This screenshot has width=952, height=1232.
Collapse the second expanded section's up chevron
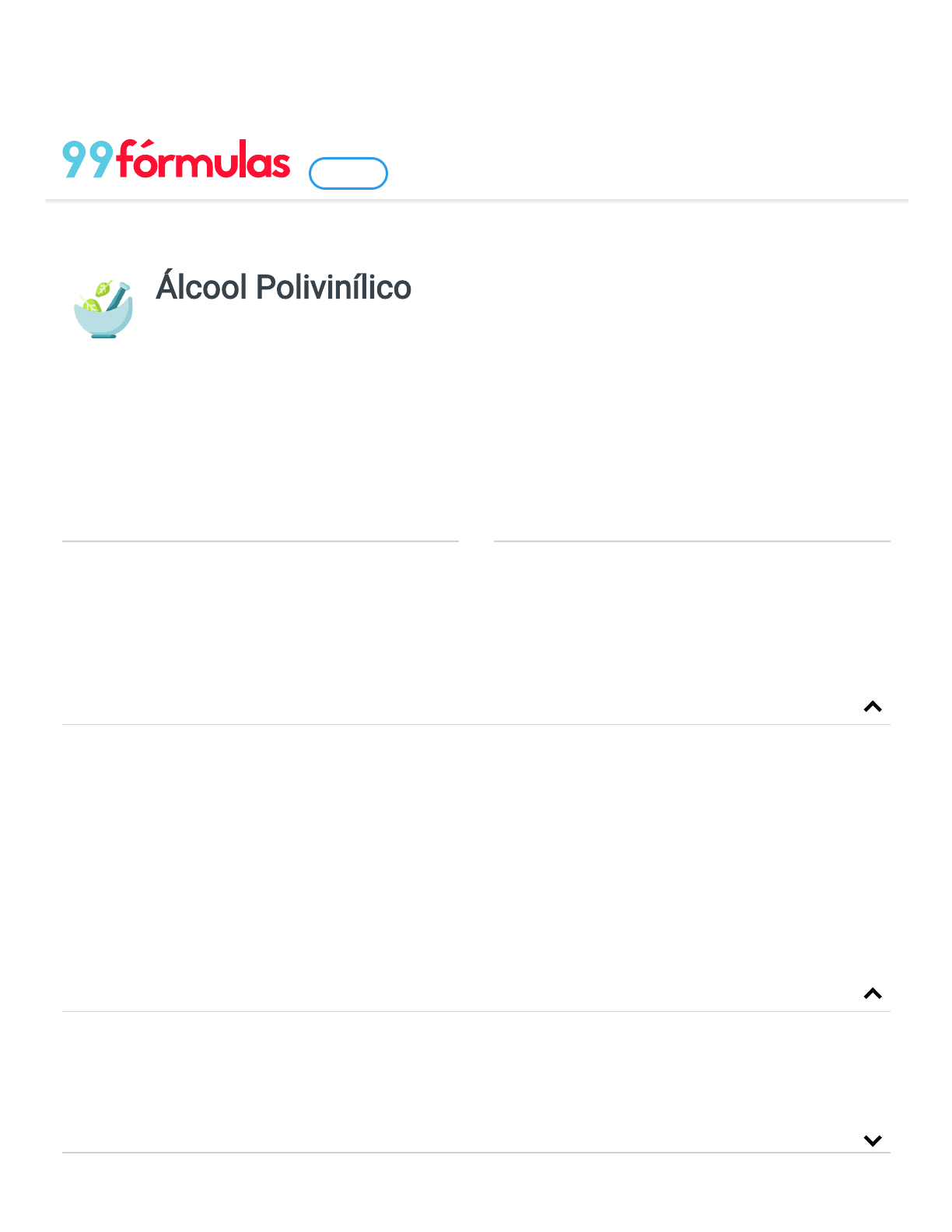[x=872, y=993]
